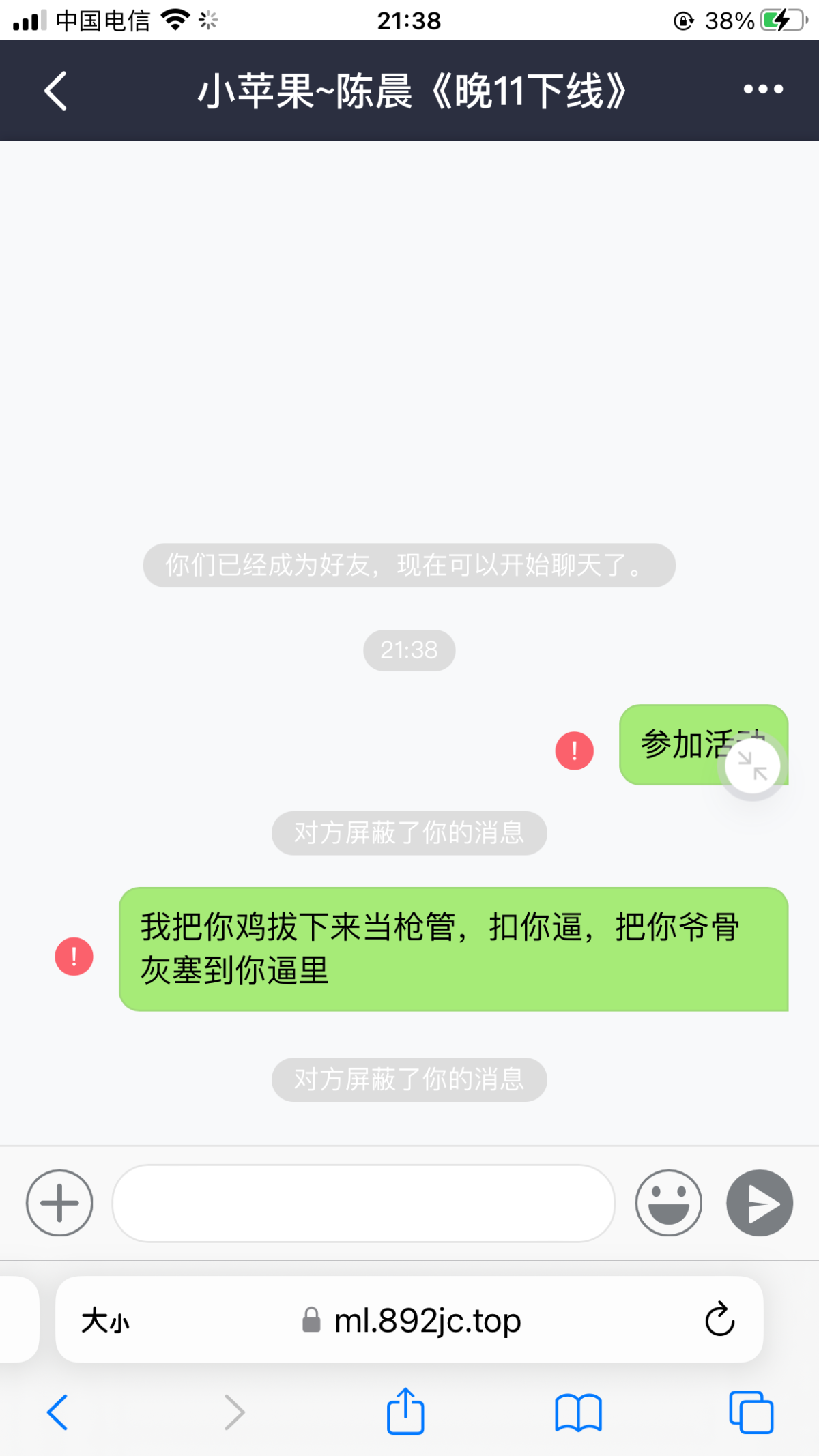
Task: Open the emoji picker
Action: pos(668,1203)
